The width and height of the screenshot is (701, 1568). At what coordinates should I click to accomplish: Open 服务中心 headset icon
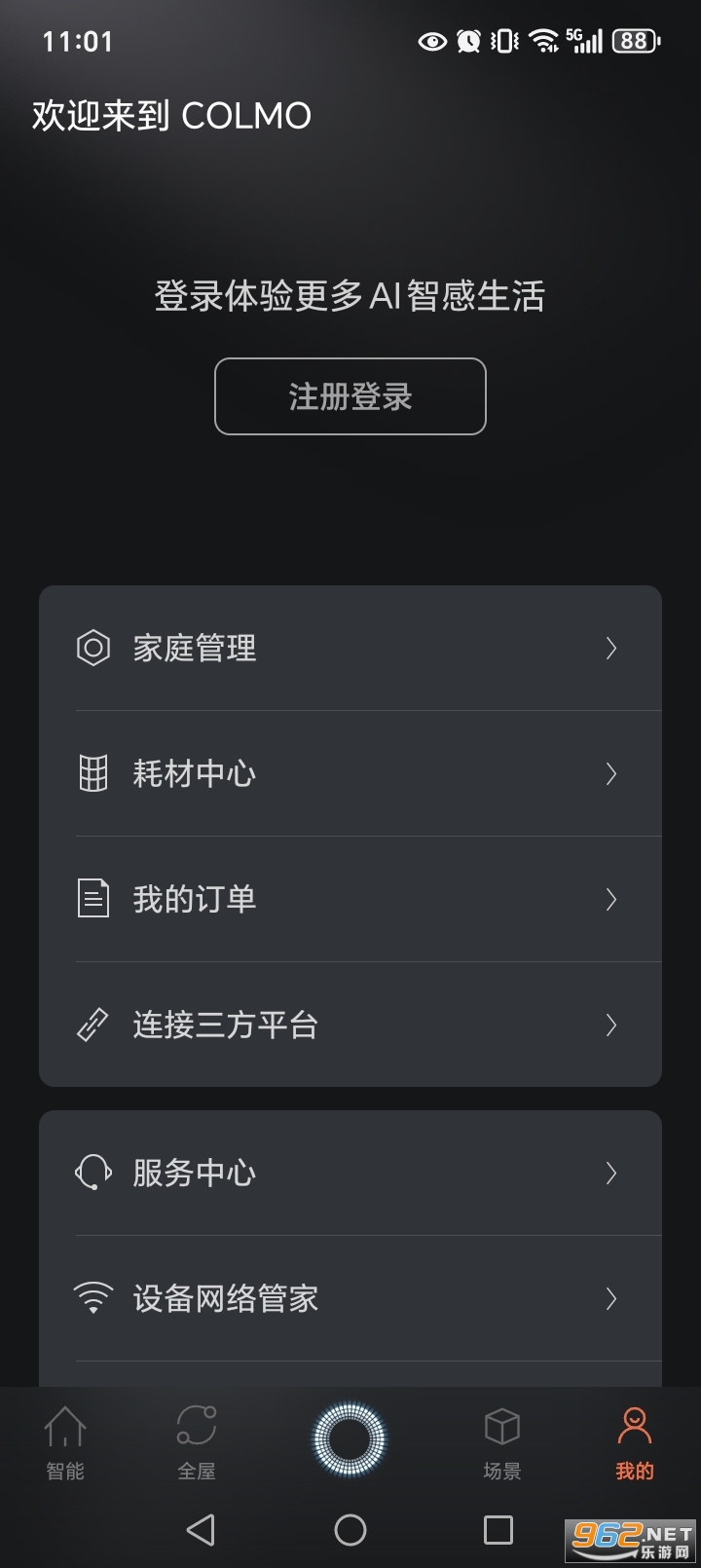click(x=92, y=1173)
